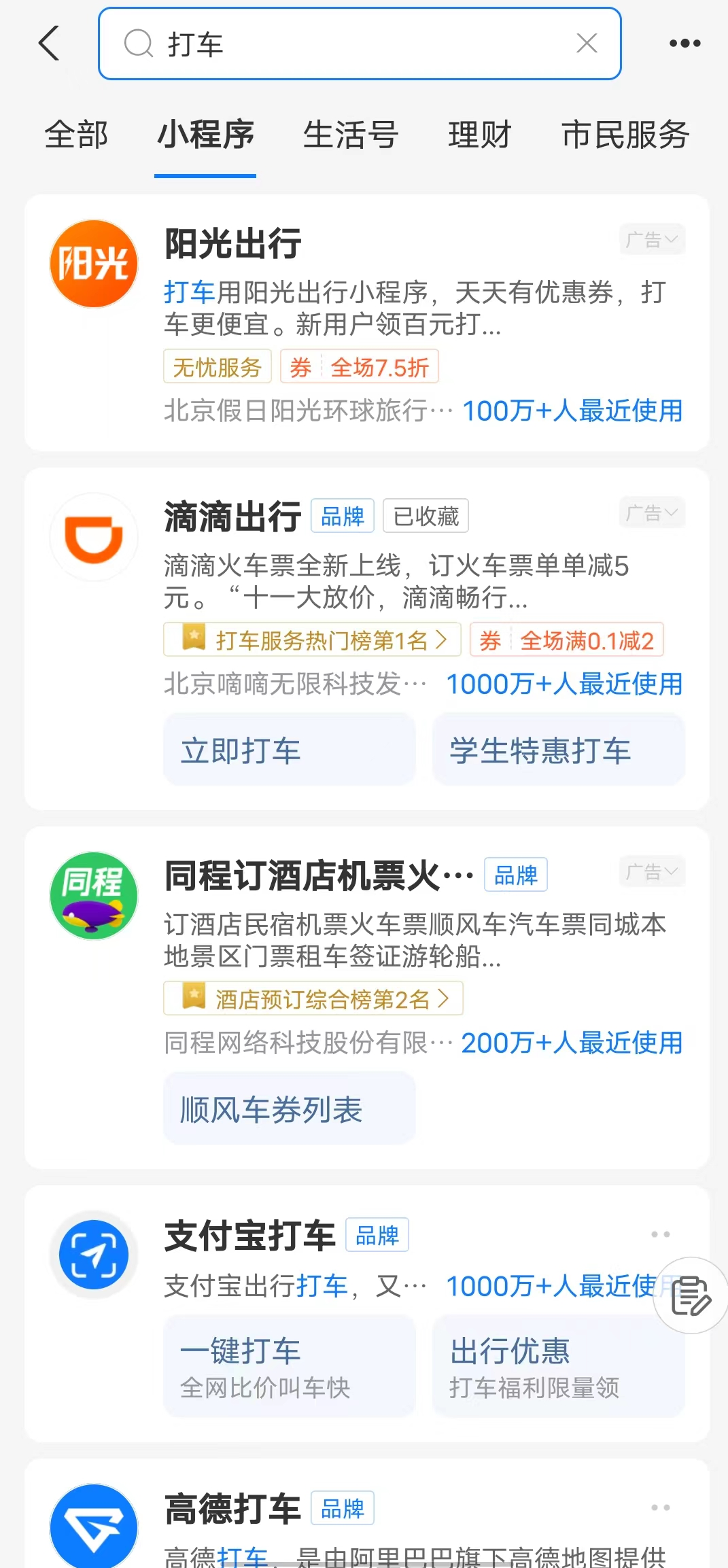Open the 打车服务热门榜第1名 ranking link

[x=312, y=640]
